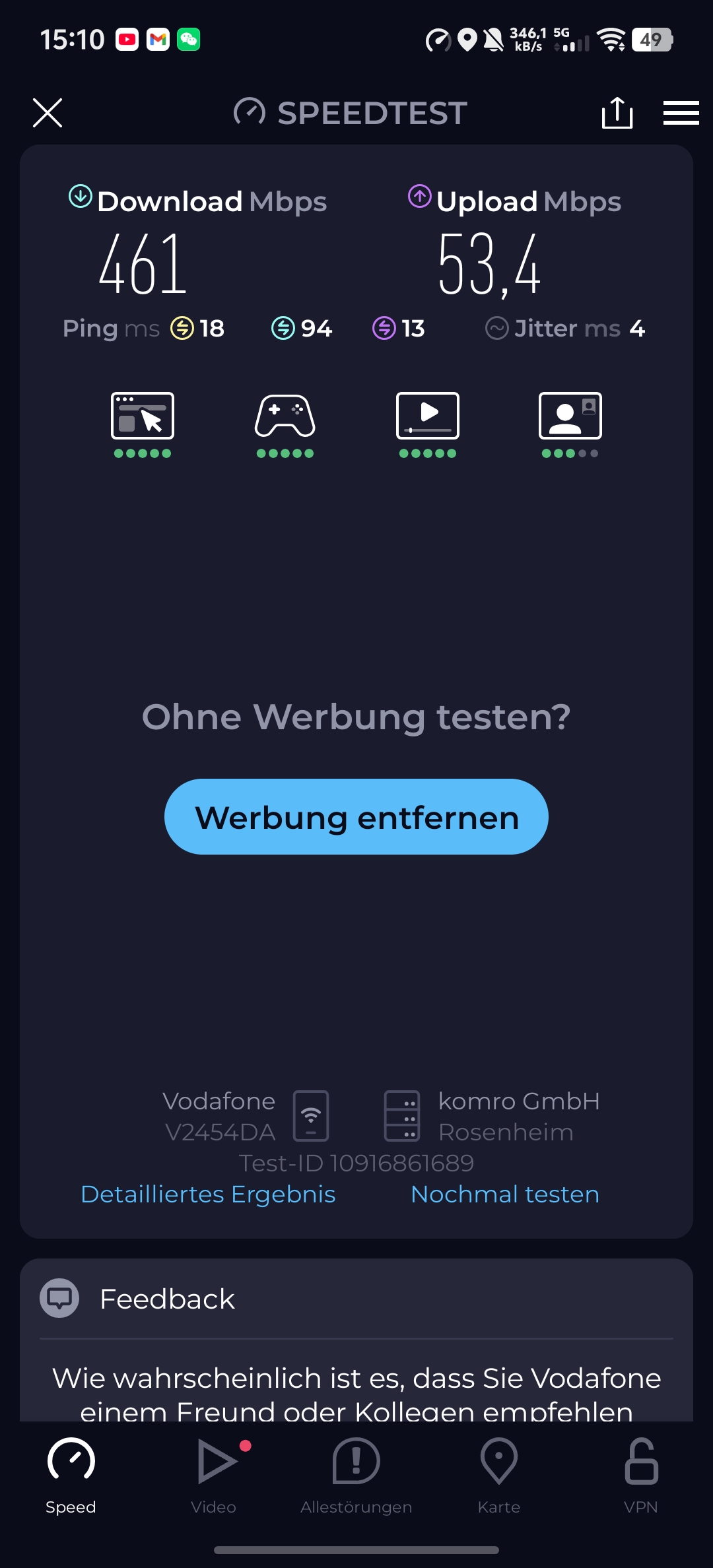Image resolution: width=713 pixels, height=1568 pixels.
Task: Share the speedtest result
Action: click(x=617, y=112)
